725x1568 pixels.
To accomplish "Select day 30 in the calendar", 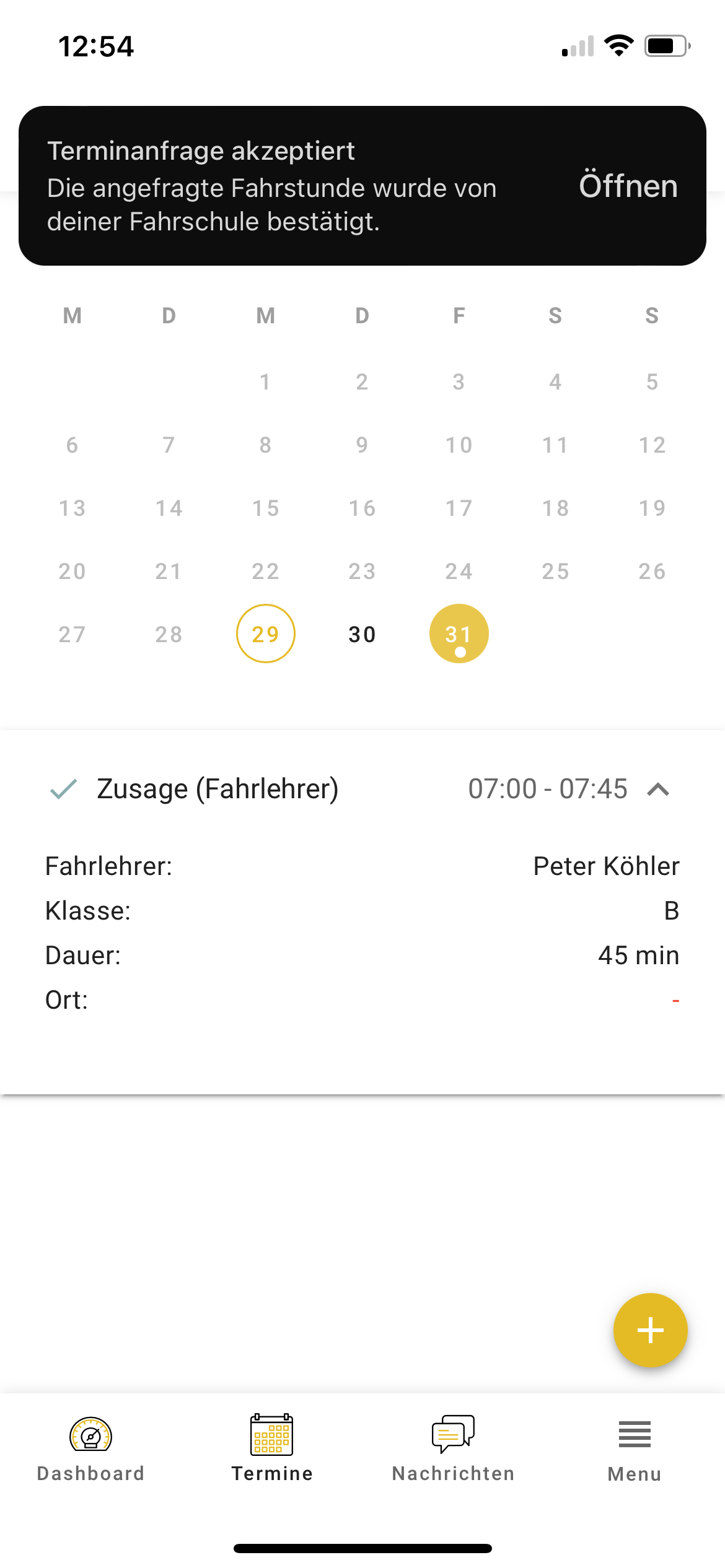I will [362, 634].
